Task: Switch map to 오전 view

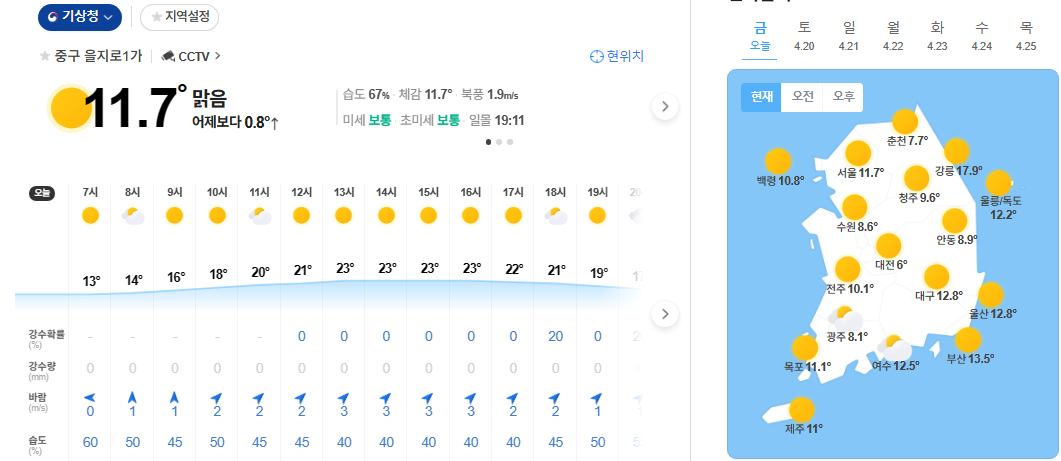Action: [802, 97]
